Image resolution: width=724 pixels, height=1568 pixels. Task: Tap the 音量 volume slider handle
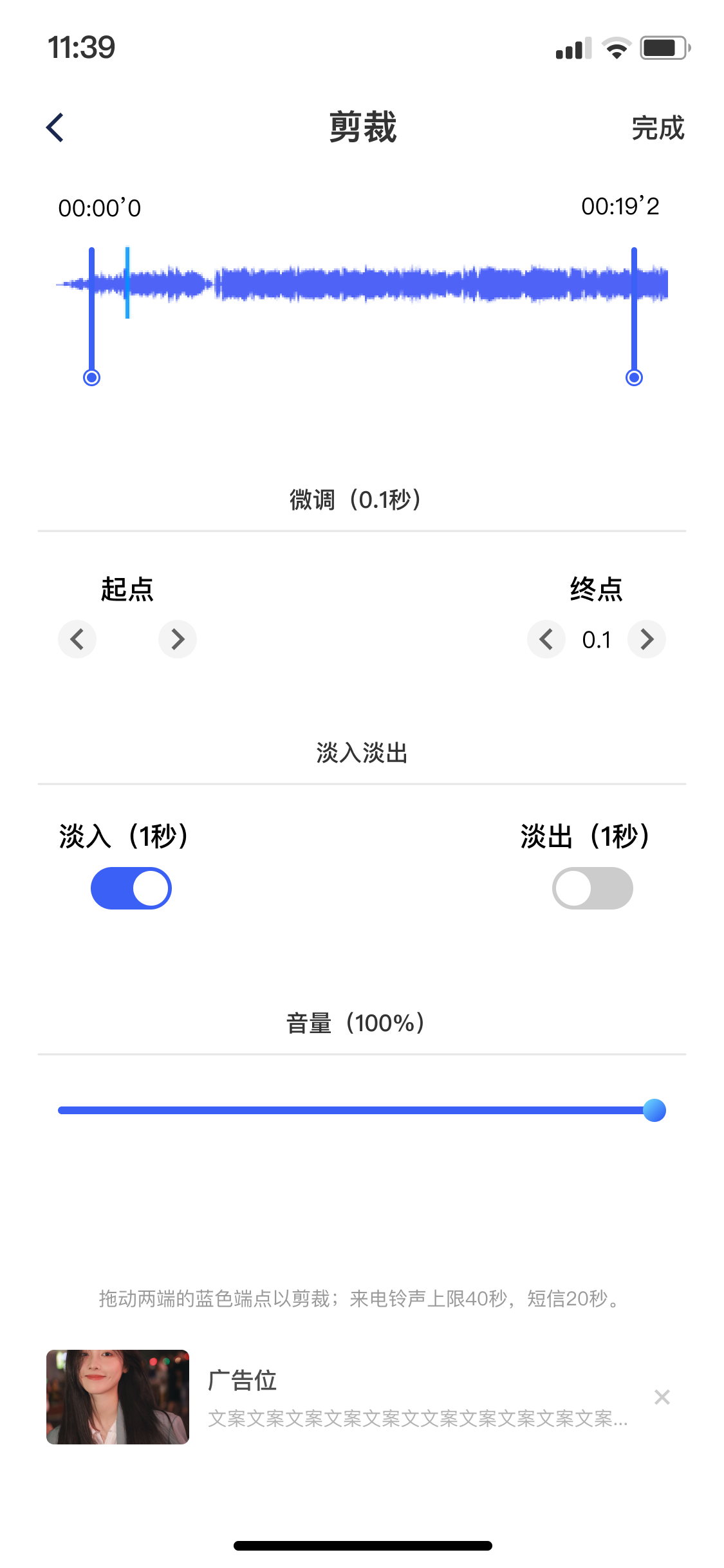click(x=654, y=1110)
